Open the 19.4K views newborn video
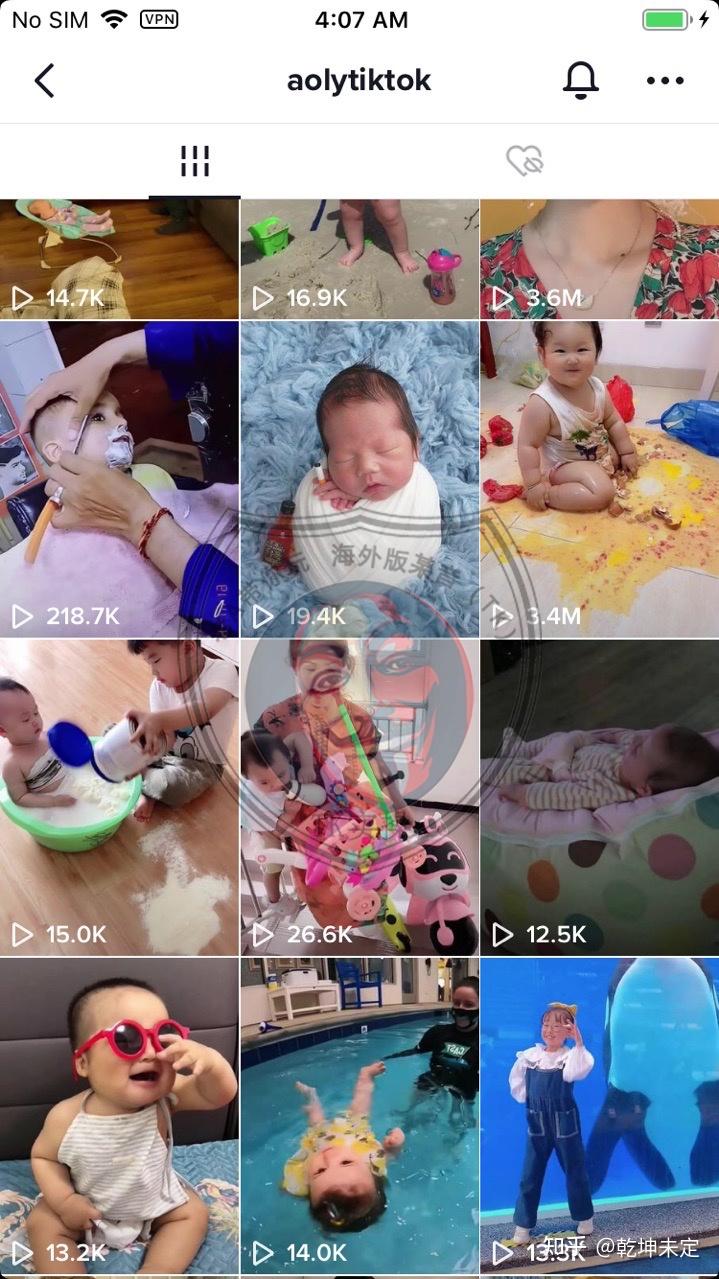This screenshot has width=719, height=1279. (359, 478)
